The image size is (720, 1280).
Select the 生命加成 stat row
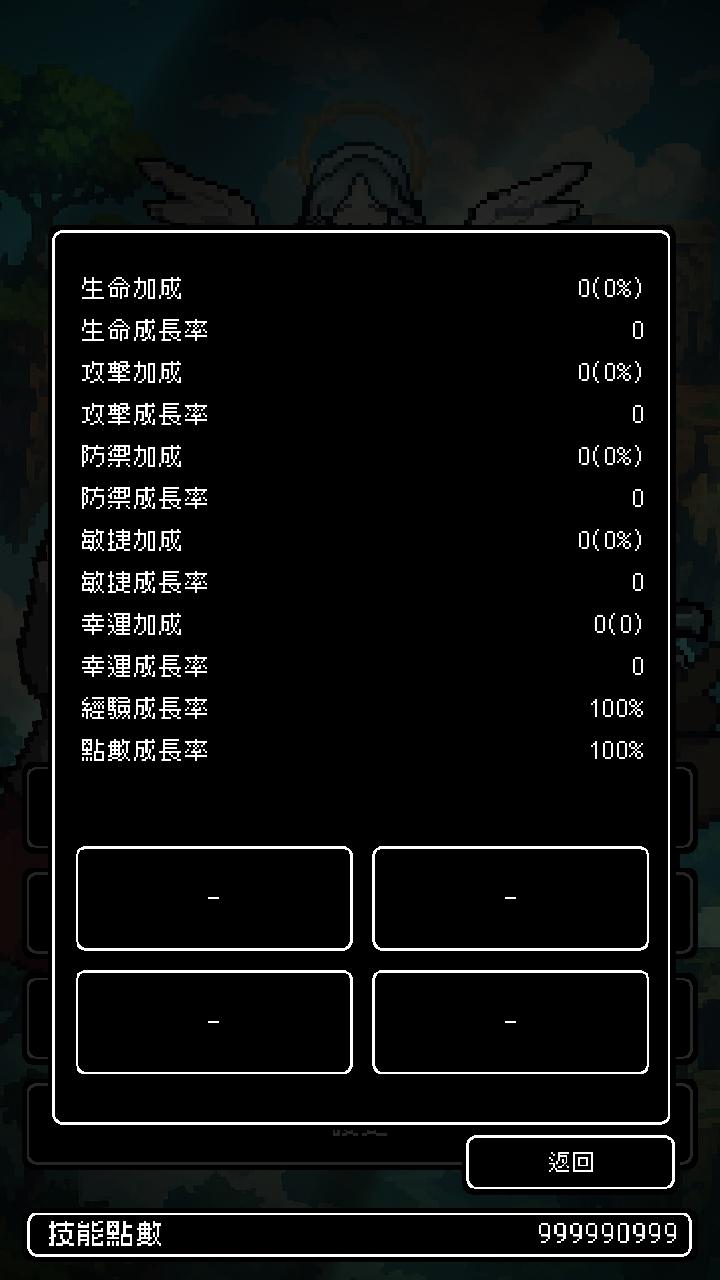tap(131, 287)
